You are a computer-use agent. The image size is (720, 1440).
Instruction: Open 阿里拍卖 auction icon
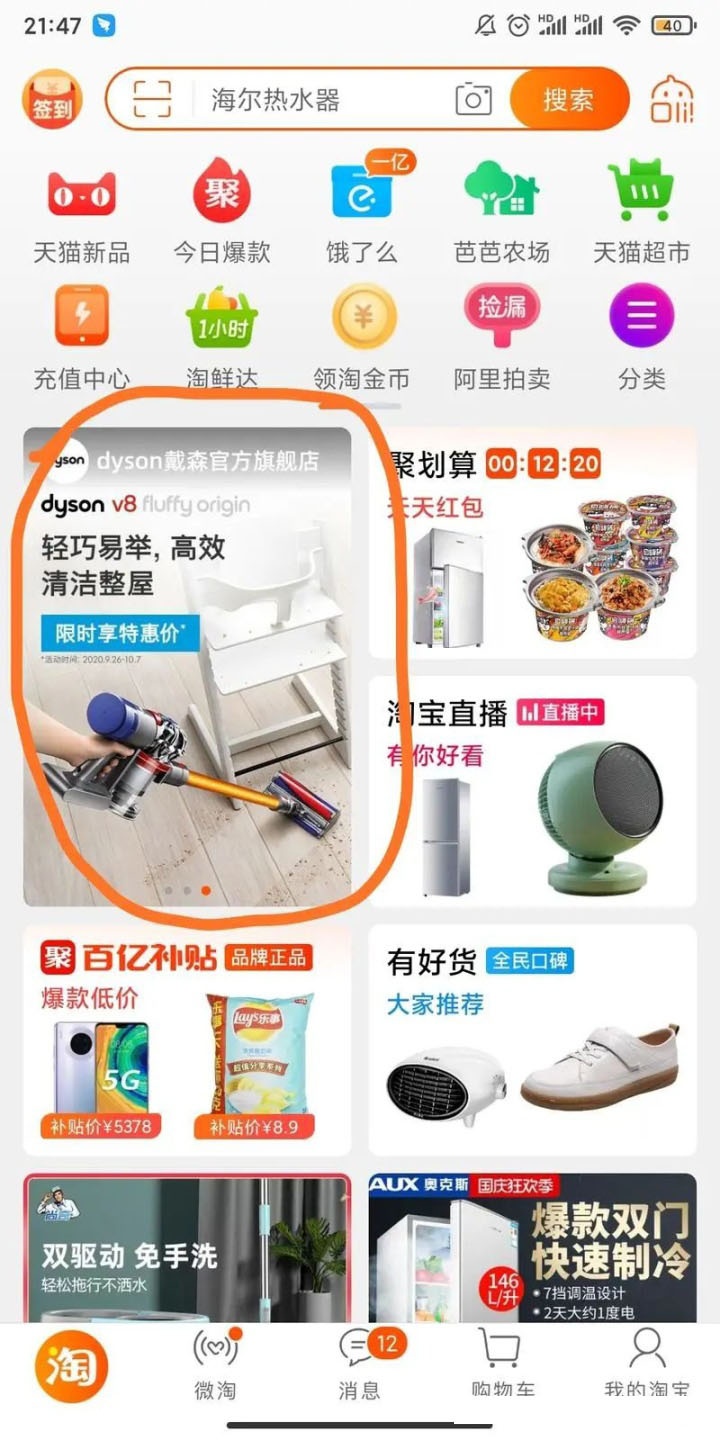(x=501, y=315)
